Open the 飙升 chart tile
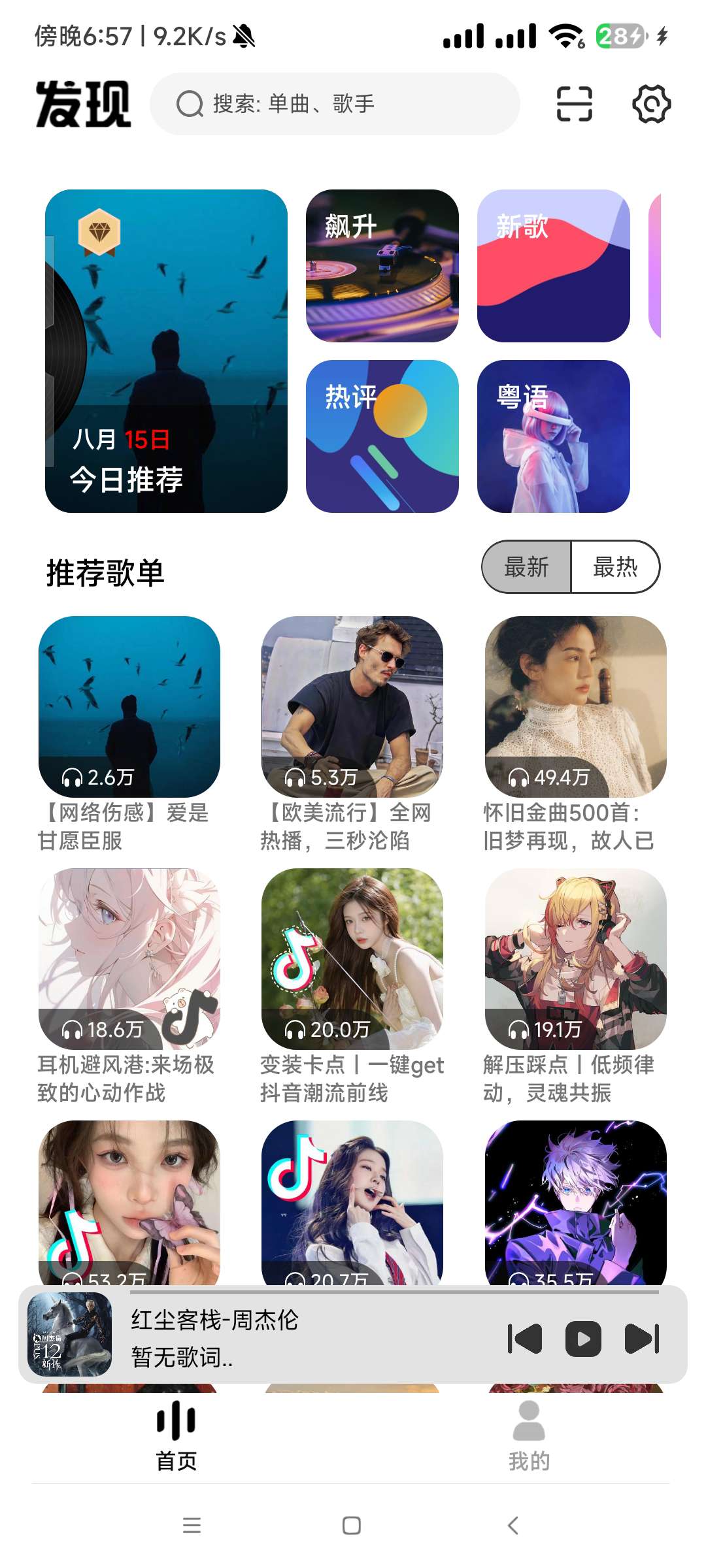Viewport: 706px width, 1568px height. [x=382, y=266]
